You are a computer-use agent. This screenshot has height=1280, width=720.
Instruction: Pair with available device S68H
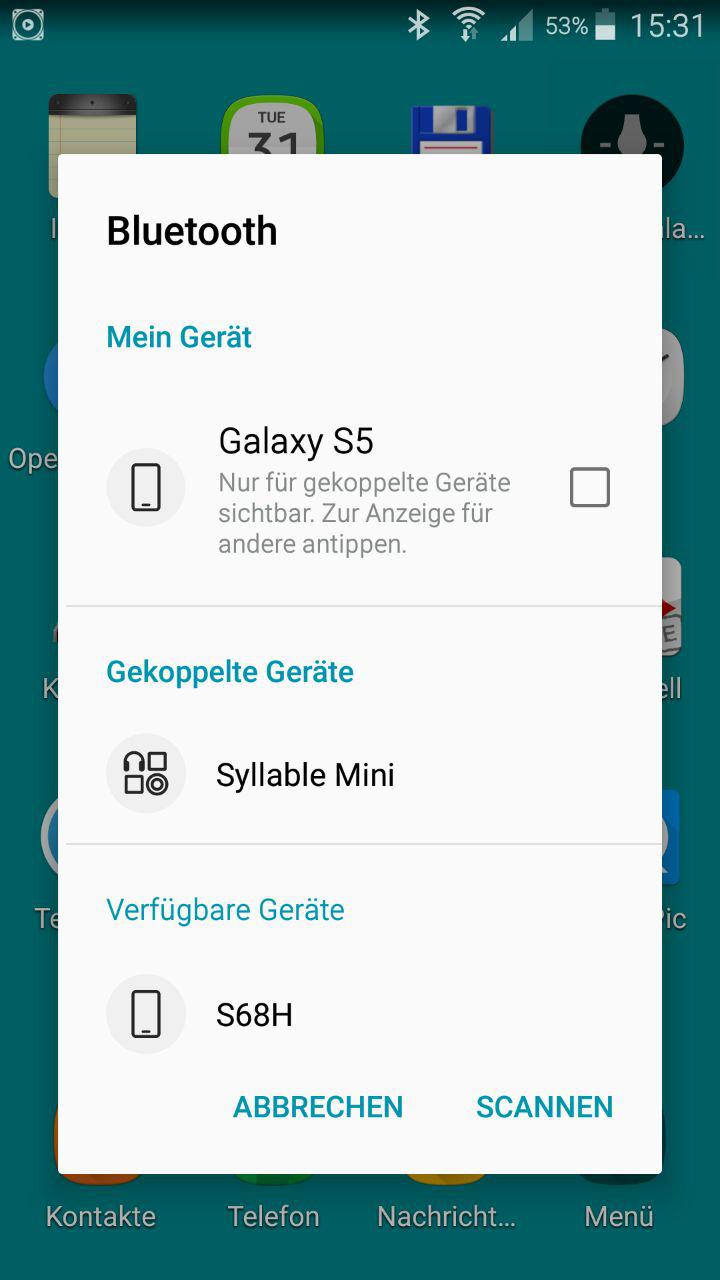[255, 1015]
